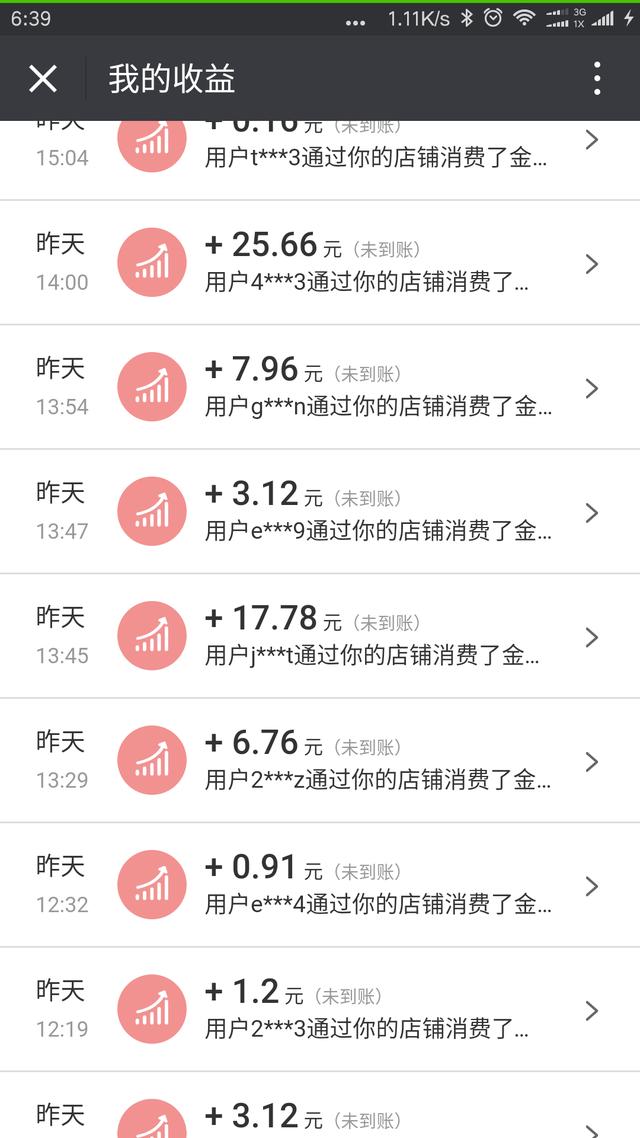View details of the +17.78 元 earning

pos(320,636)
